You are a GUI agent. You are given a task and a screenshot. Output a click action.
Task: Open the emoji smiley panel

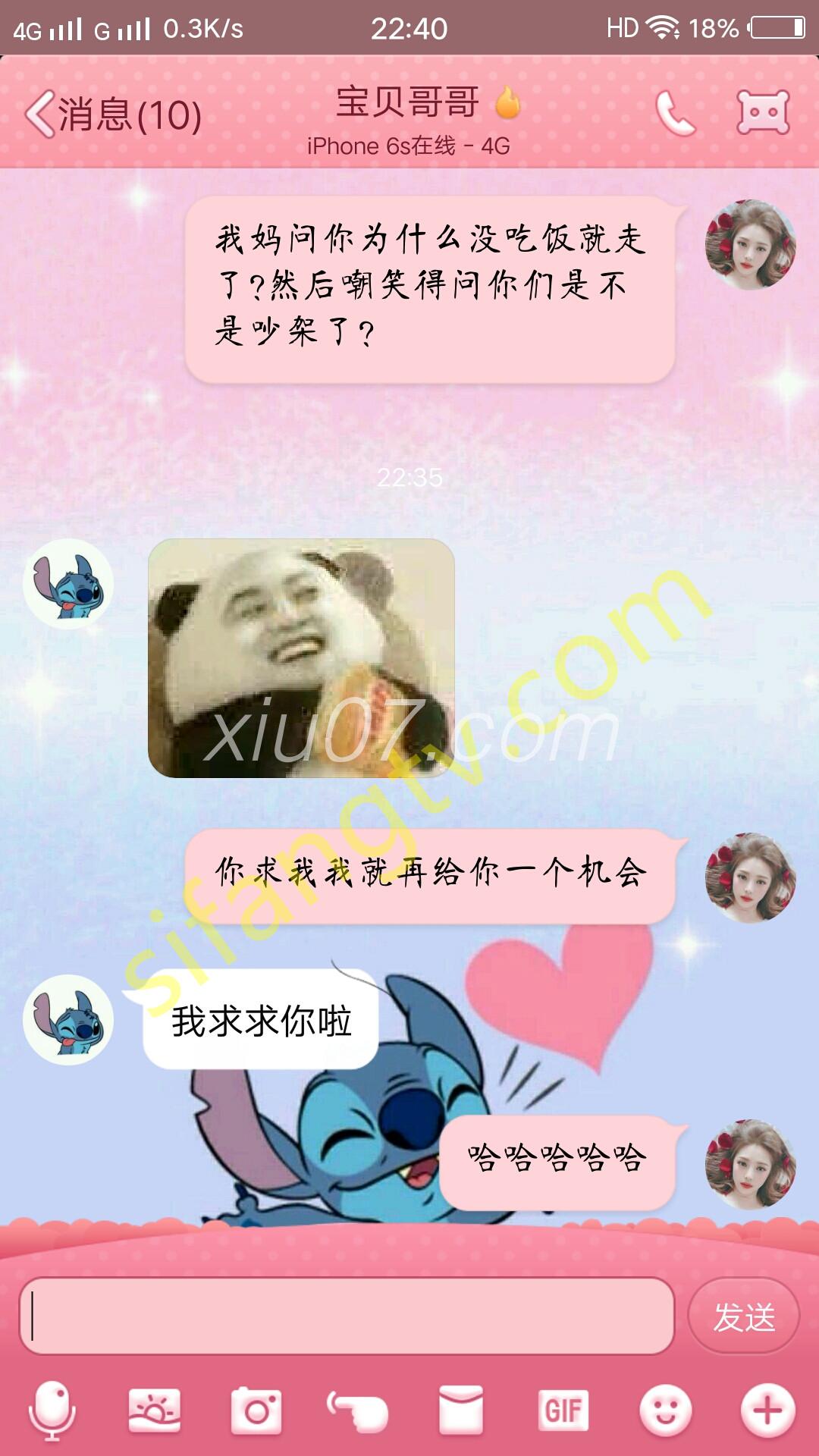pos(666,1410)
